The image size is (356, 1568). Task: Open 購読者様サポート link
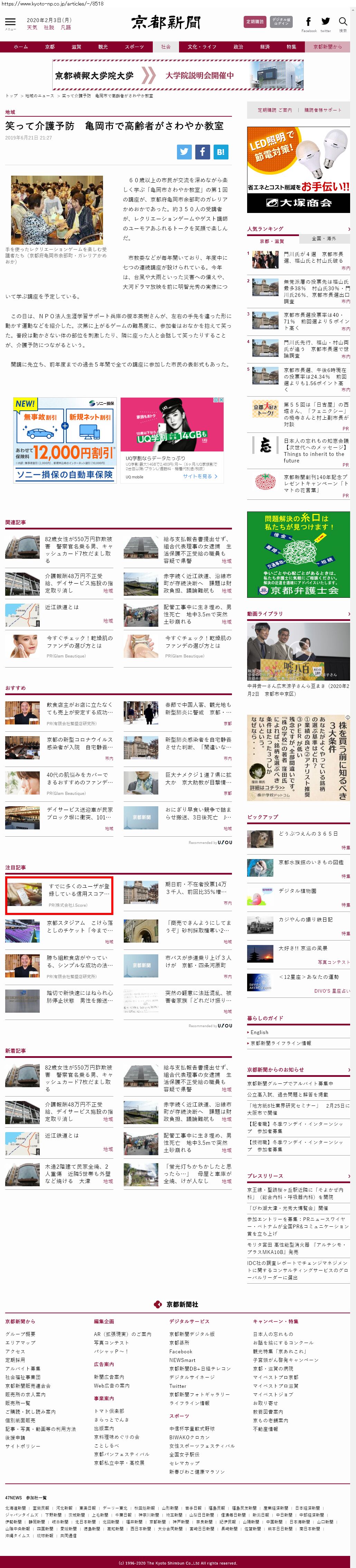coord(323,110)
